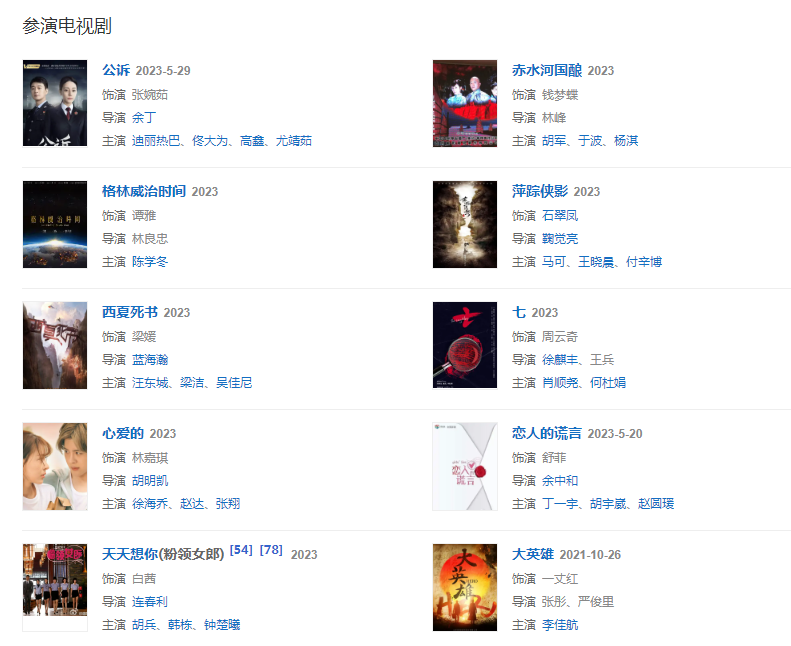The image size is (791, 646).
Task: Open director 胡明凯's page
Action: pos(150,480)
